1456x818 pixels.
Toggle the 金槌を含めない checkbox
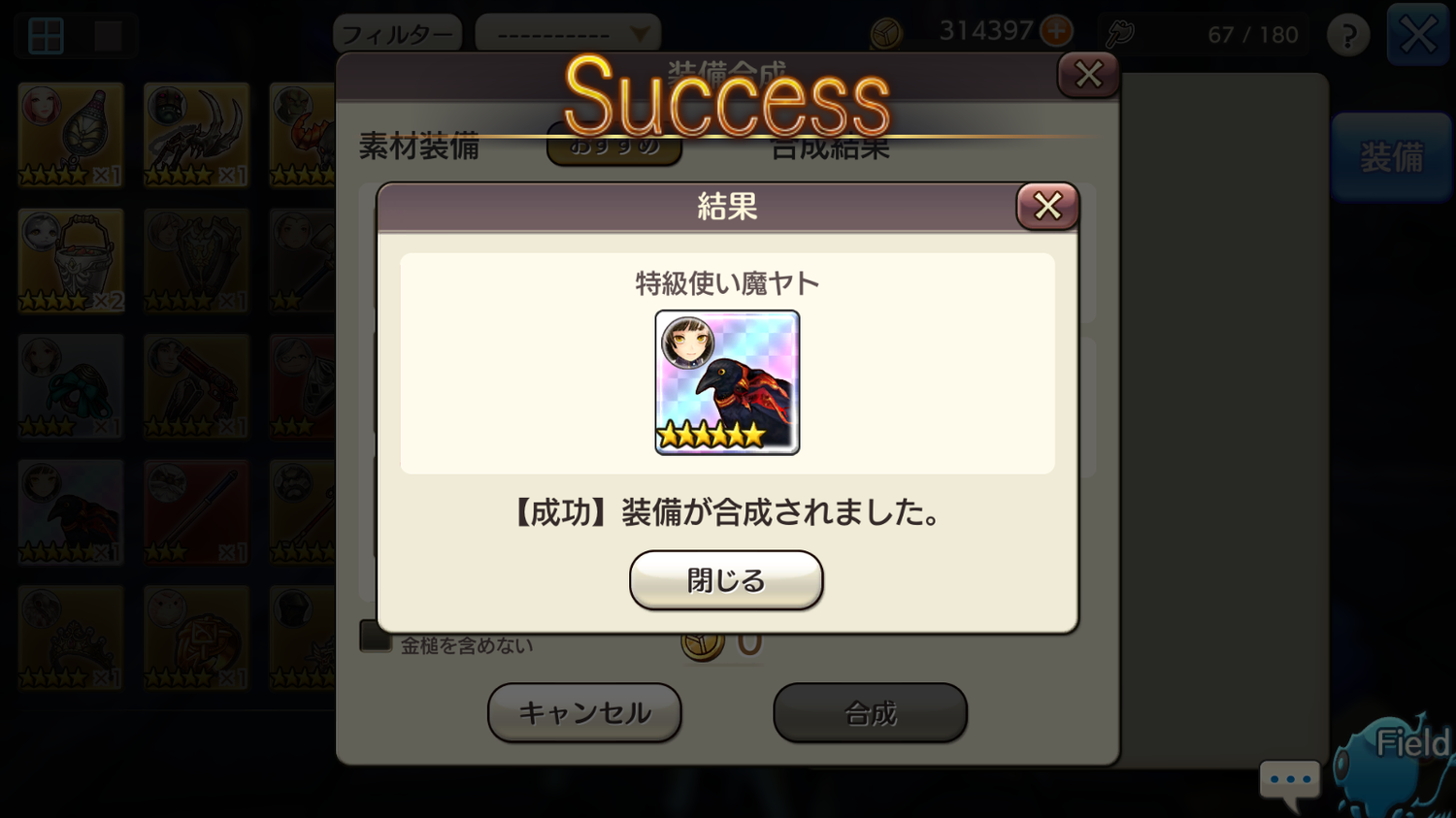tap(375, 637)
